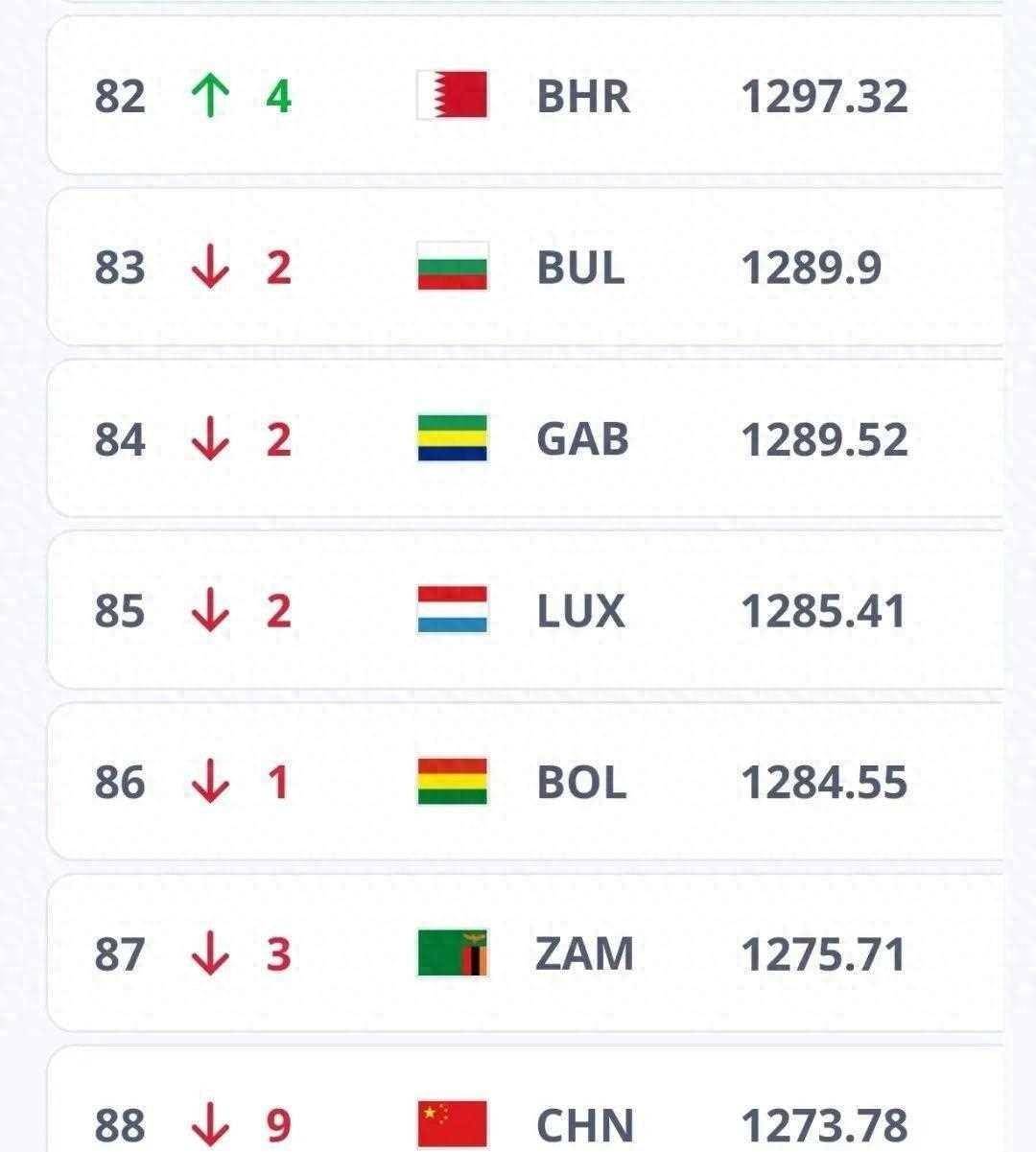
Task: Open the BHR ranking row
Action: click(x=582, y=96)
